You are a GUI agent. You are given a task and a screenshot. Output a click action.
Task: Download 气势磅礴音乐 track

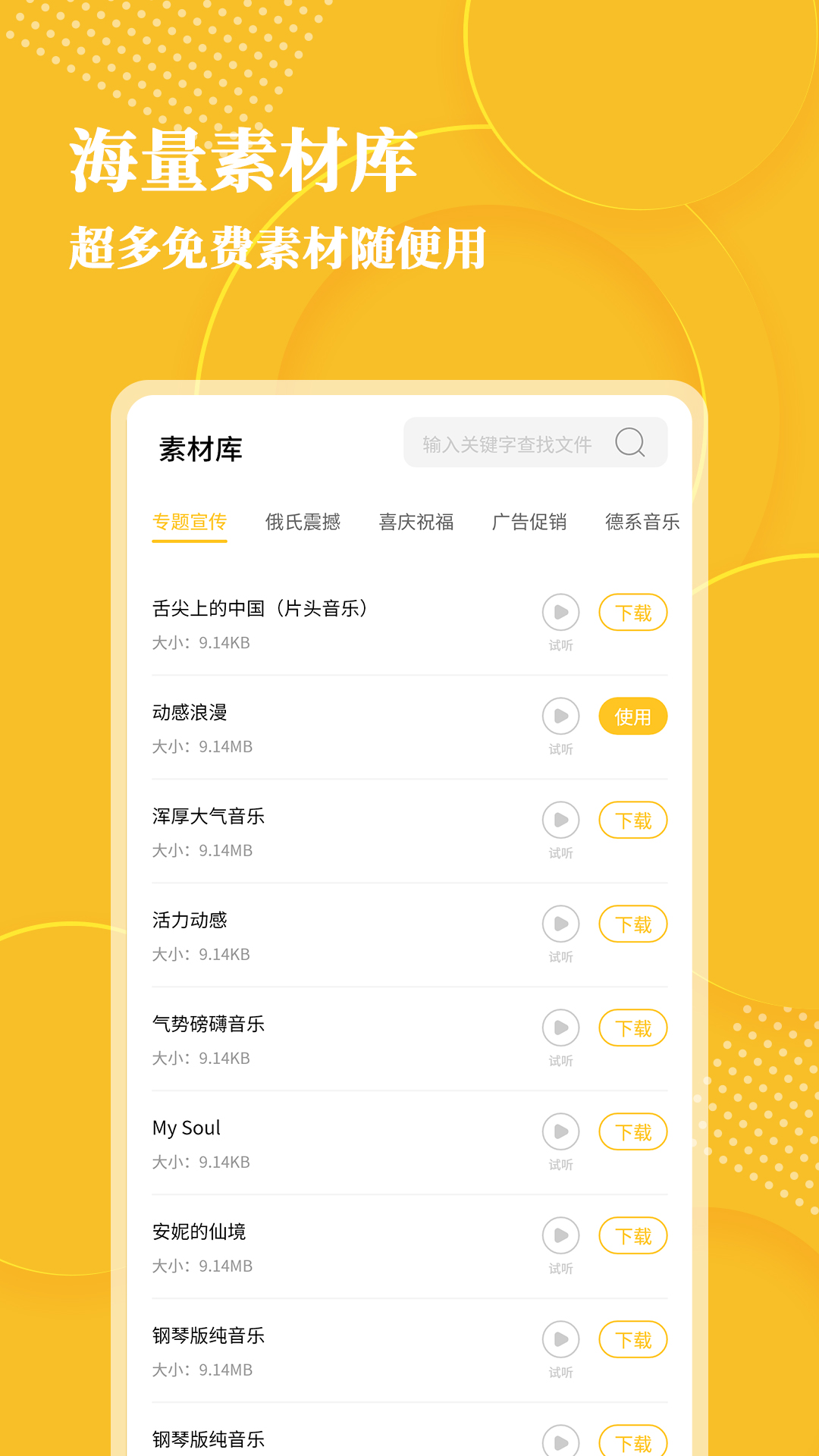tap(633, 1028)
